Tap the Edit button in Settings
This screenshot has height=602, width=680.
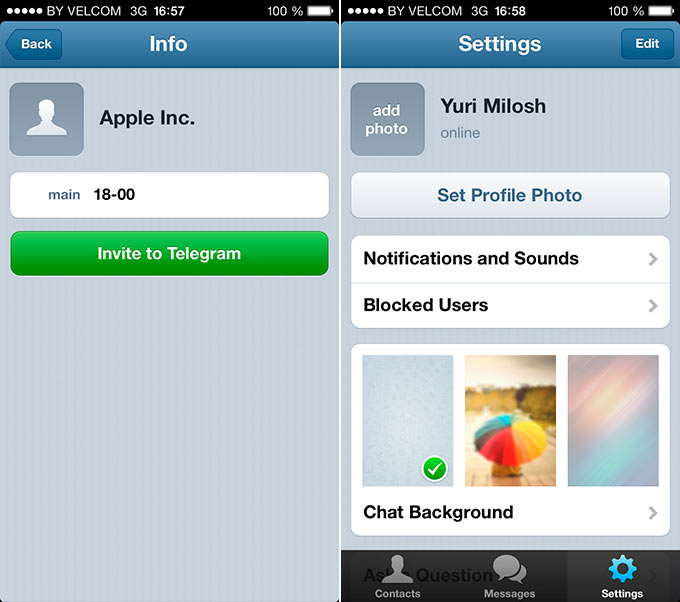coord(647,44)
